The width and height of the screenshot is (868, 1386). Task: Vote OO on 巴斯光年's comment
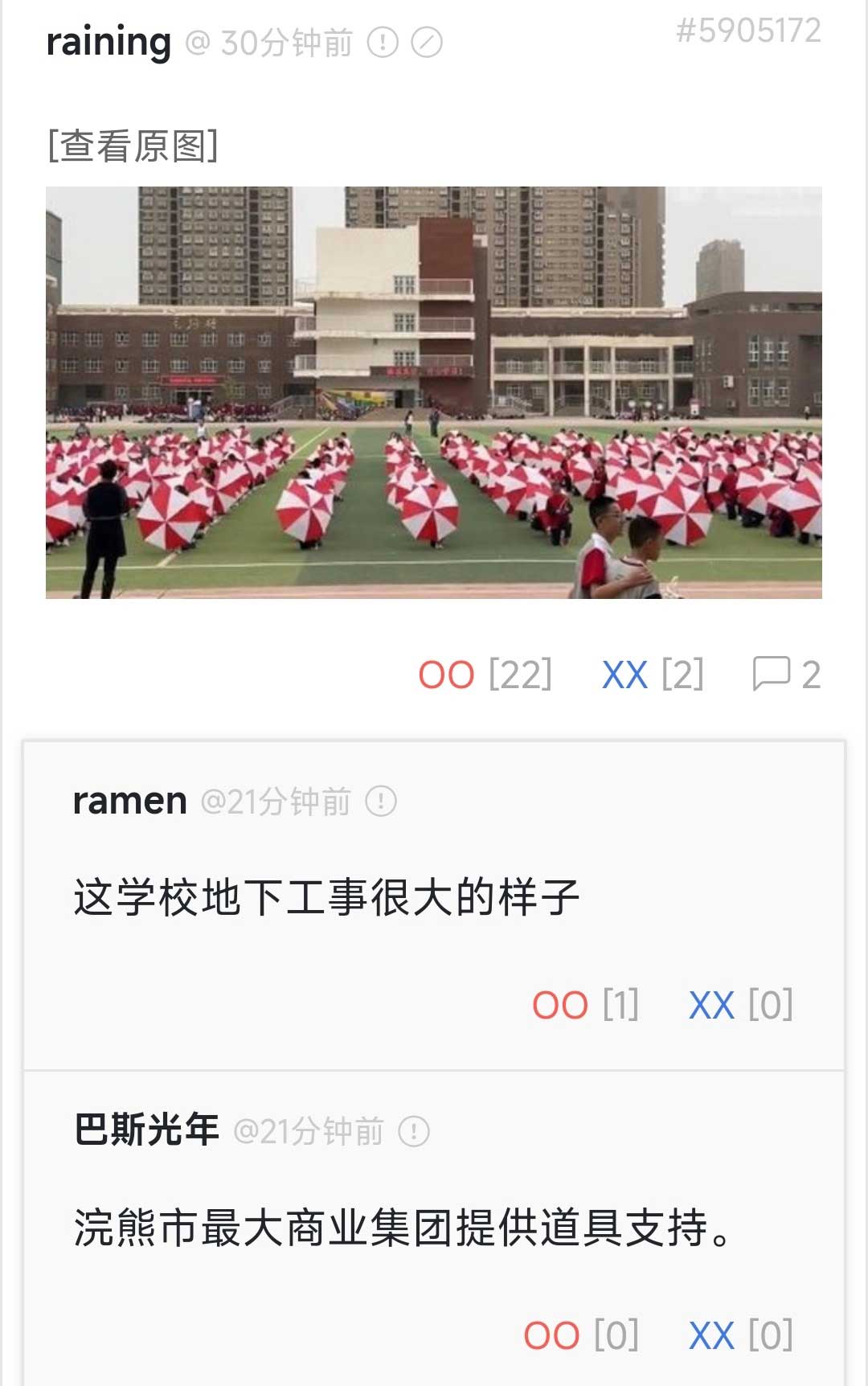[551, 1335]
